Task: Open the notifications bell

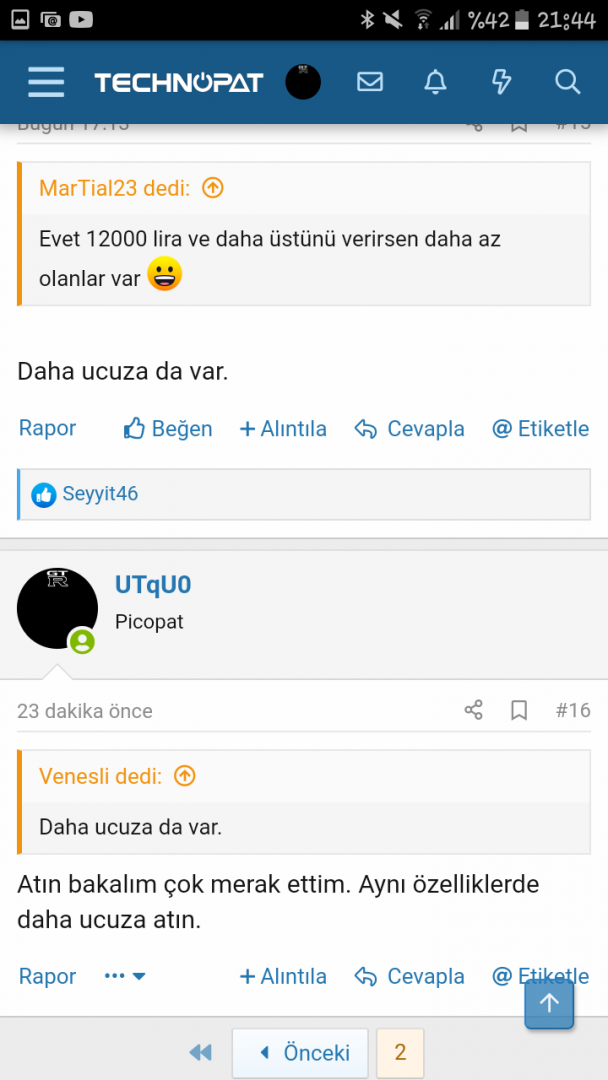Action: [435, 82]
